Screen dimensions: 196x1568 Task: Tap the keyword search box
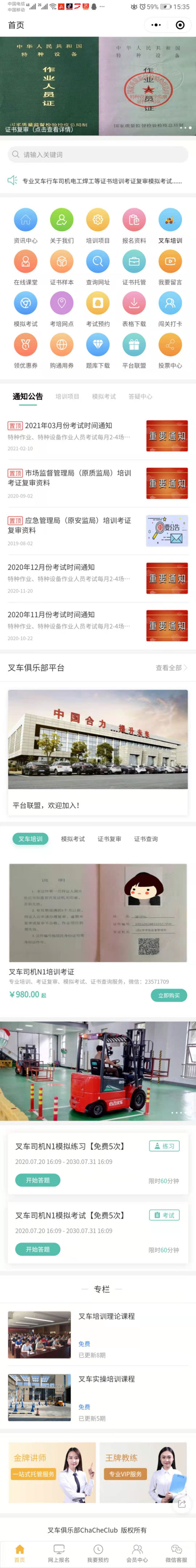[x=98, y=155]
